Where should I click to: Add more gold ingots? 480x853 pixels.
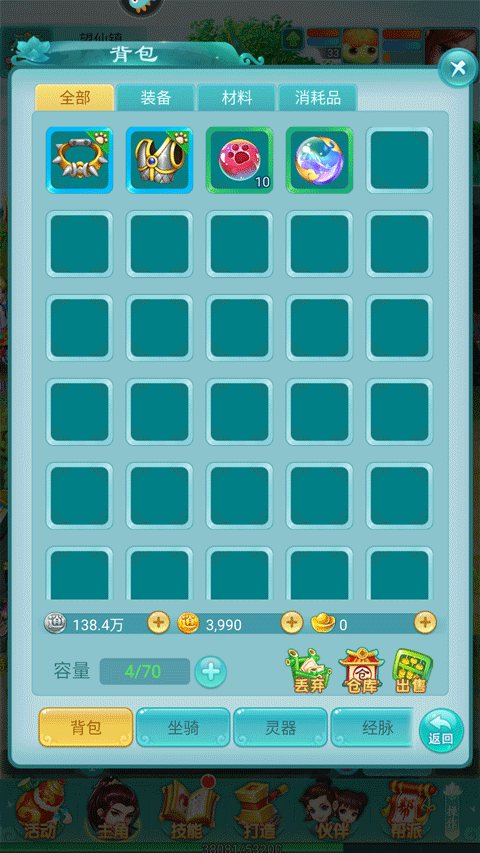coord(425,622)
